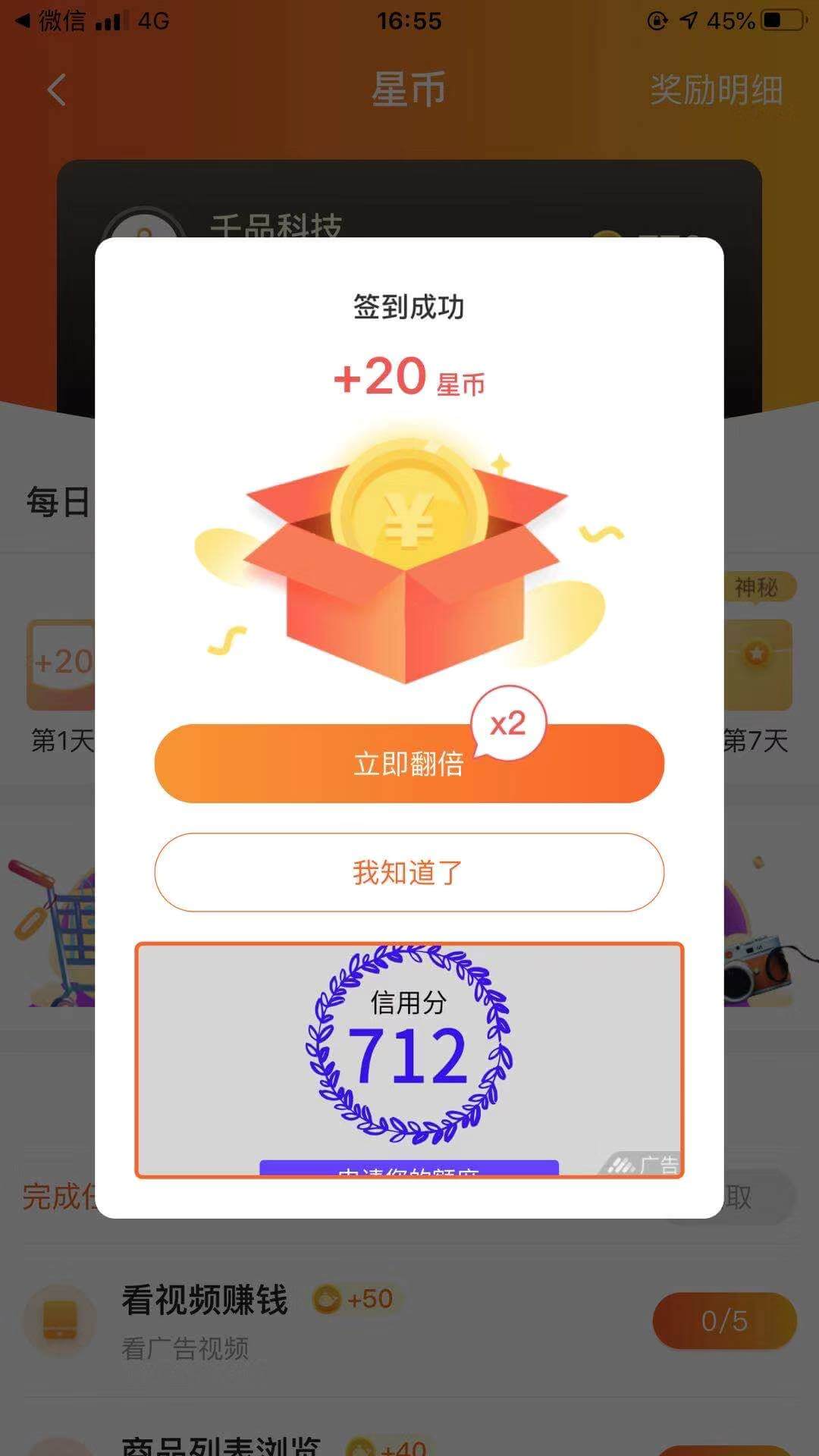Dismiss the dialog with 我知道了
Image resolution: width=819 pixels, height=1456 pixels.
click(x=409, y=873)
